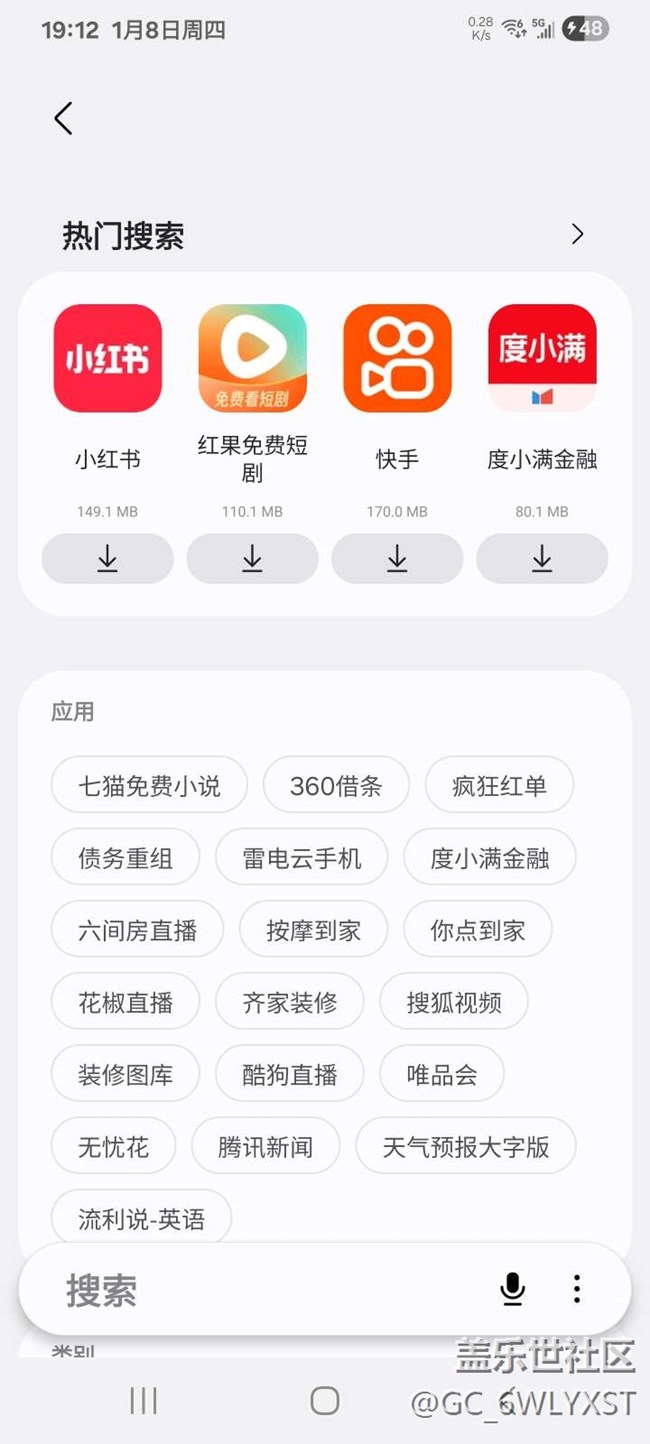This screenshot has width=650, height=1444.
Task: Choose the 唯品会 chip
Action: (441, 1074)
